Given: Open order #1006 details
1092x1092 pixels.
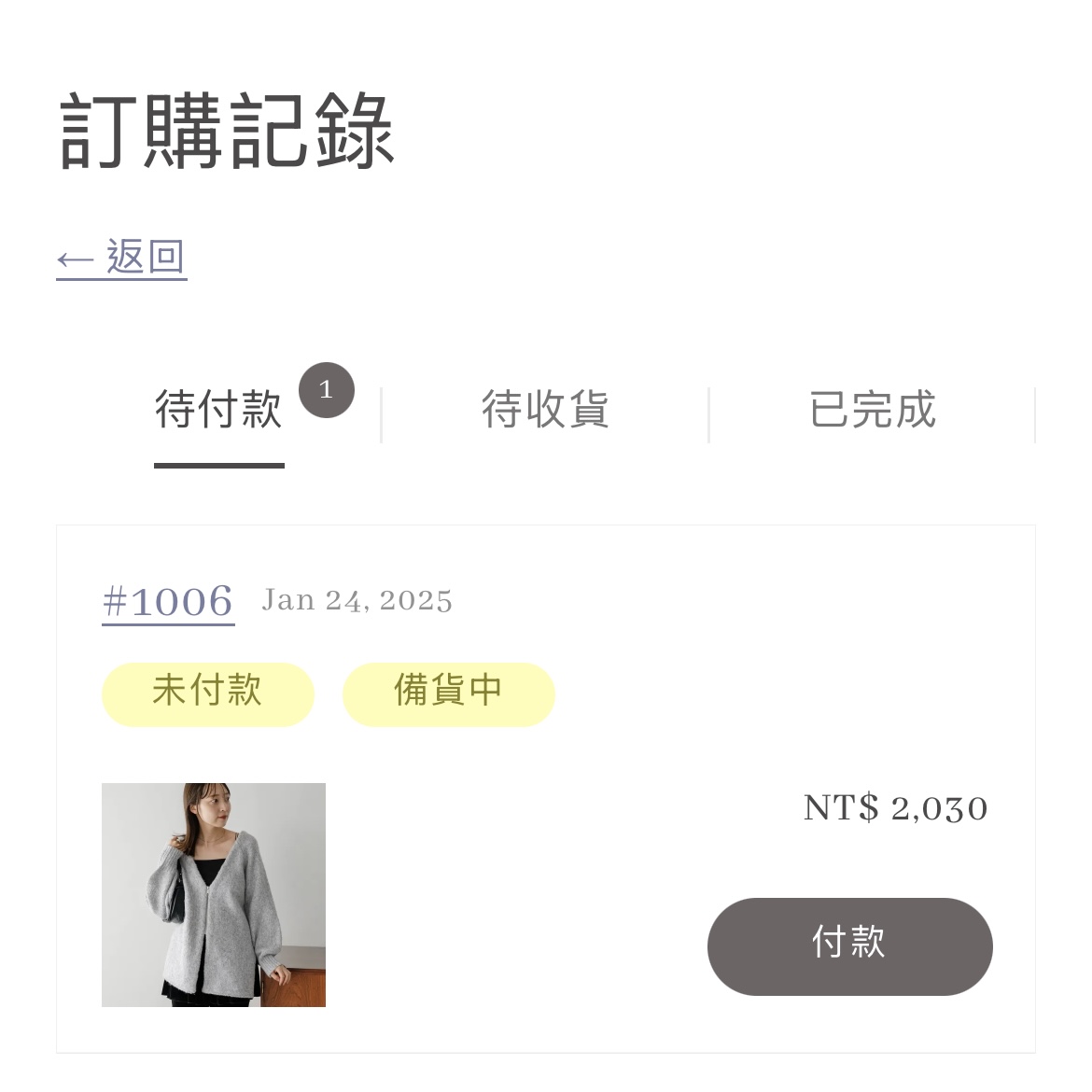Looking at the screenshot, I should [x=168, y=602].
